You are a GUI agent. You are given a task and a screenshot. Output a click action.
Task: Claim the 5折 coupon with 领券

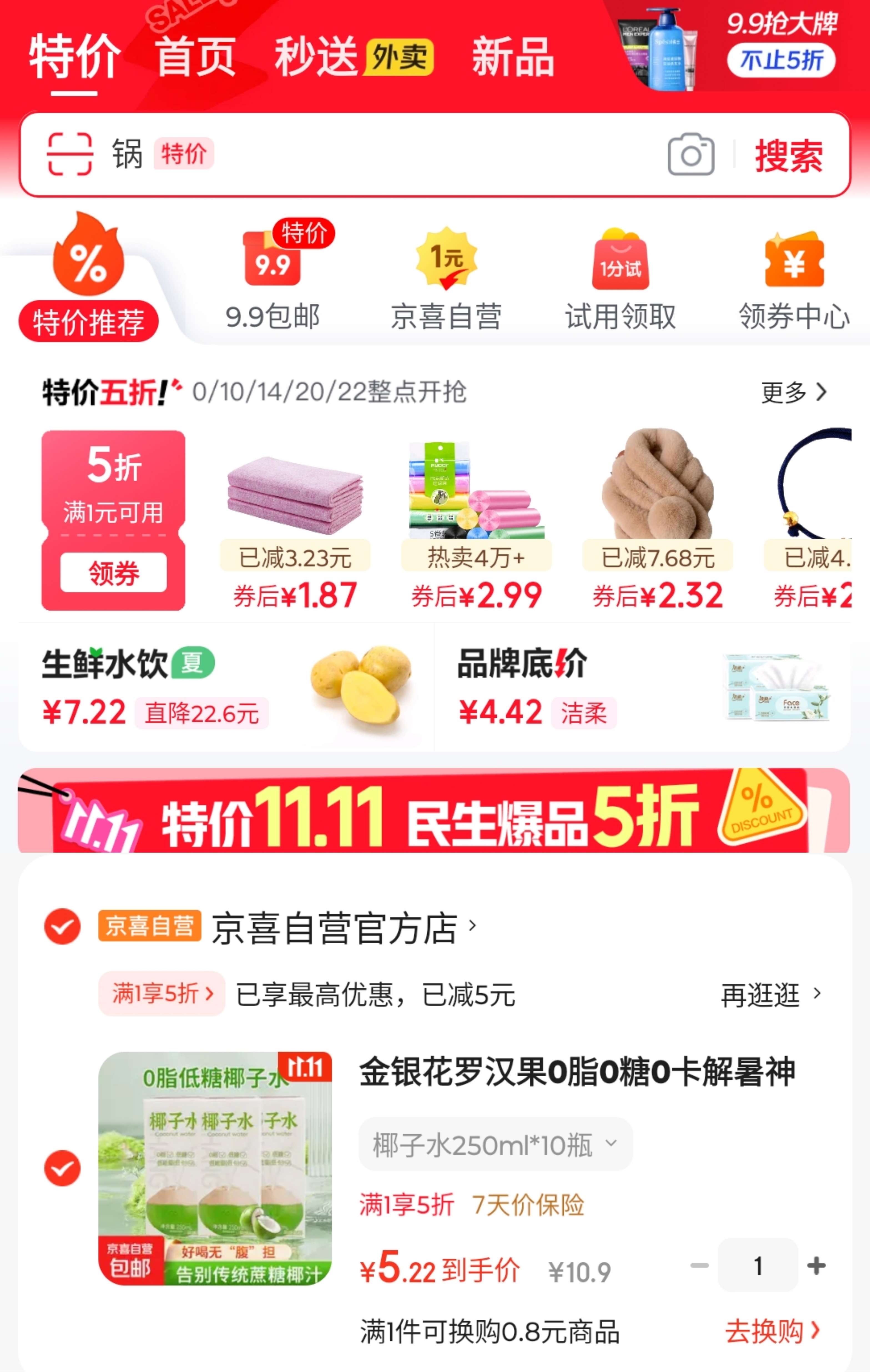113,572
